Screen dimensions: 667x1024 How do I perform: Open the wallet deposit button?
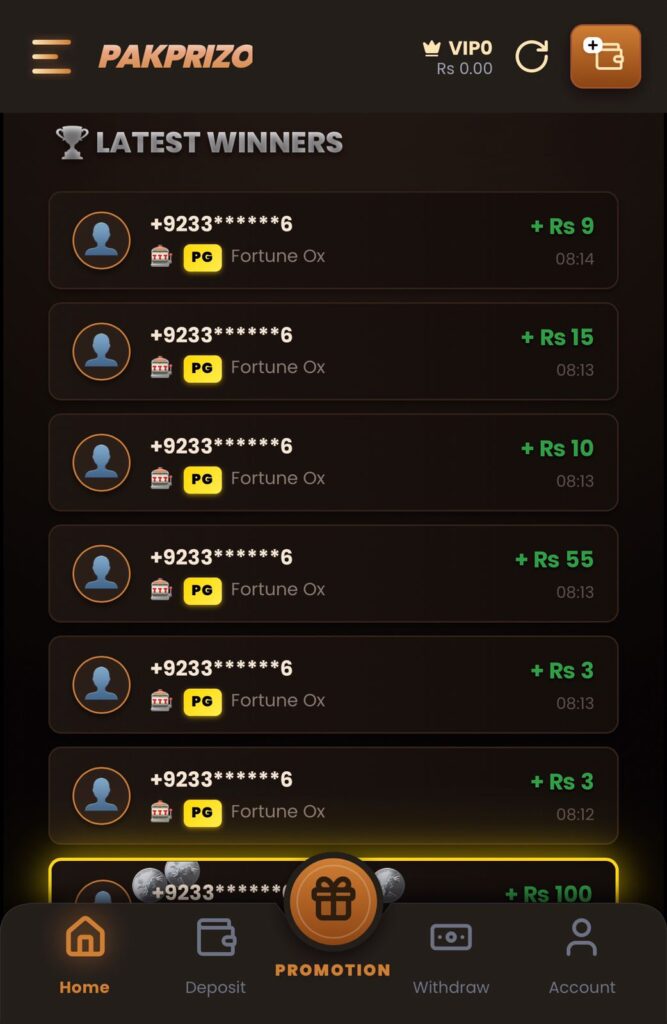coord(605,56)
